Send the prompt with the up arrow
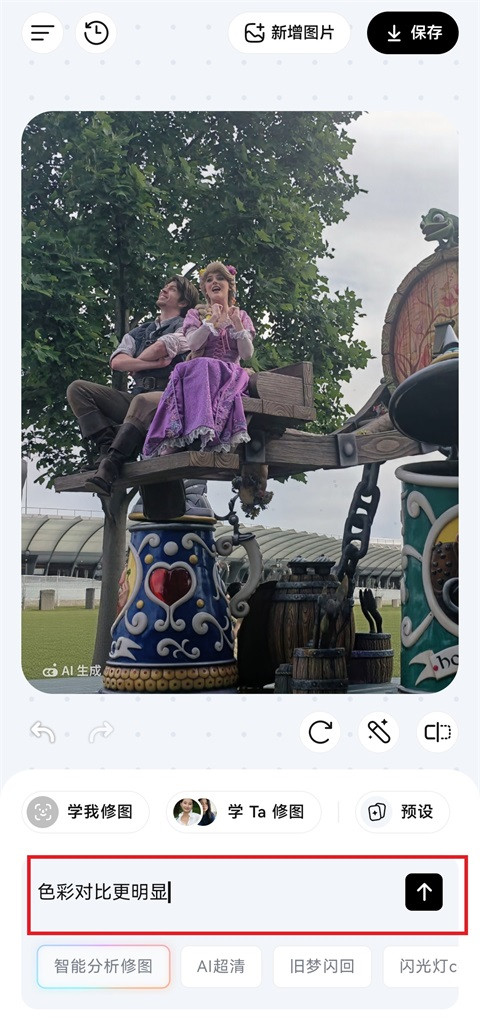 tap(424, 892)
